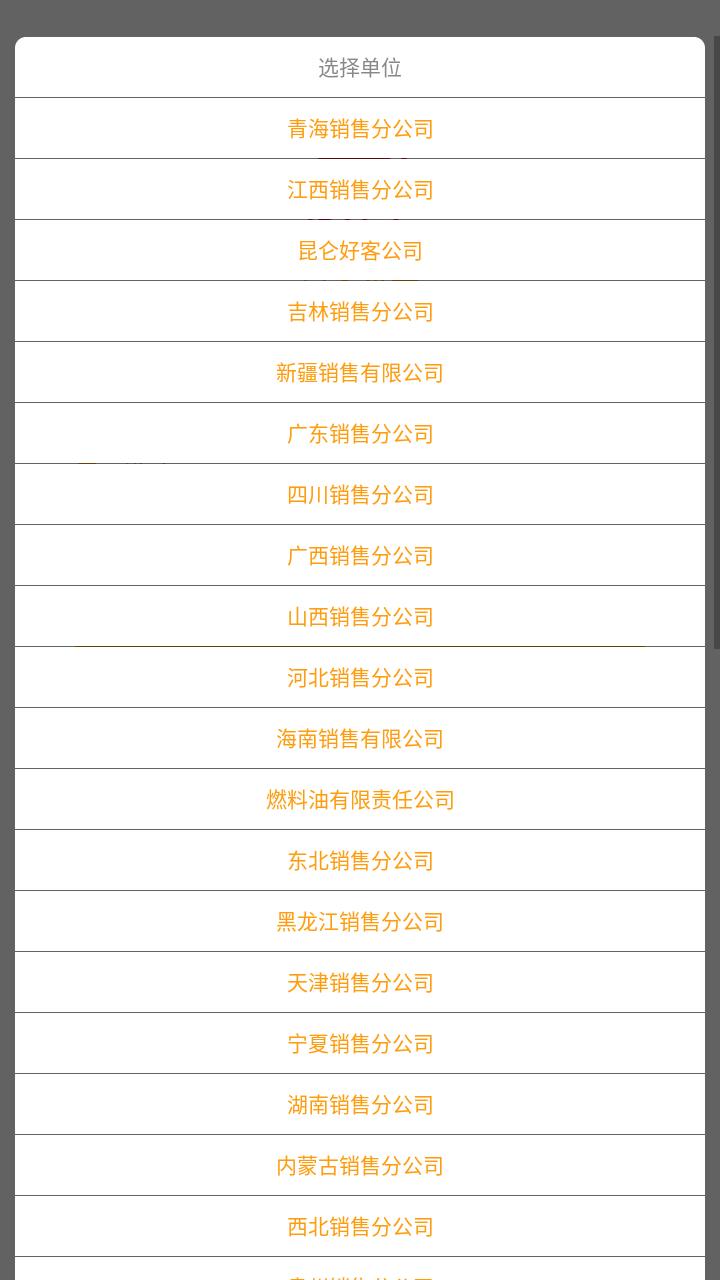The height and width of the screenshot is (1280, 720).
Task: Choose 新疆销售有限公司 entry
Action: (360, 372)
